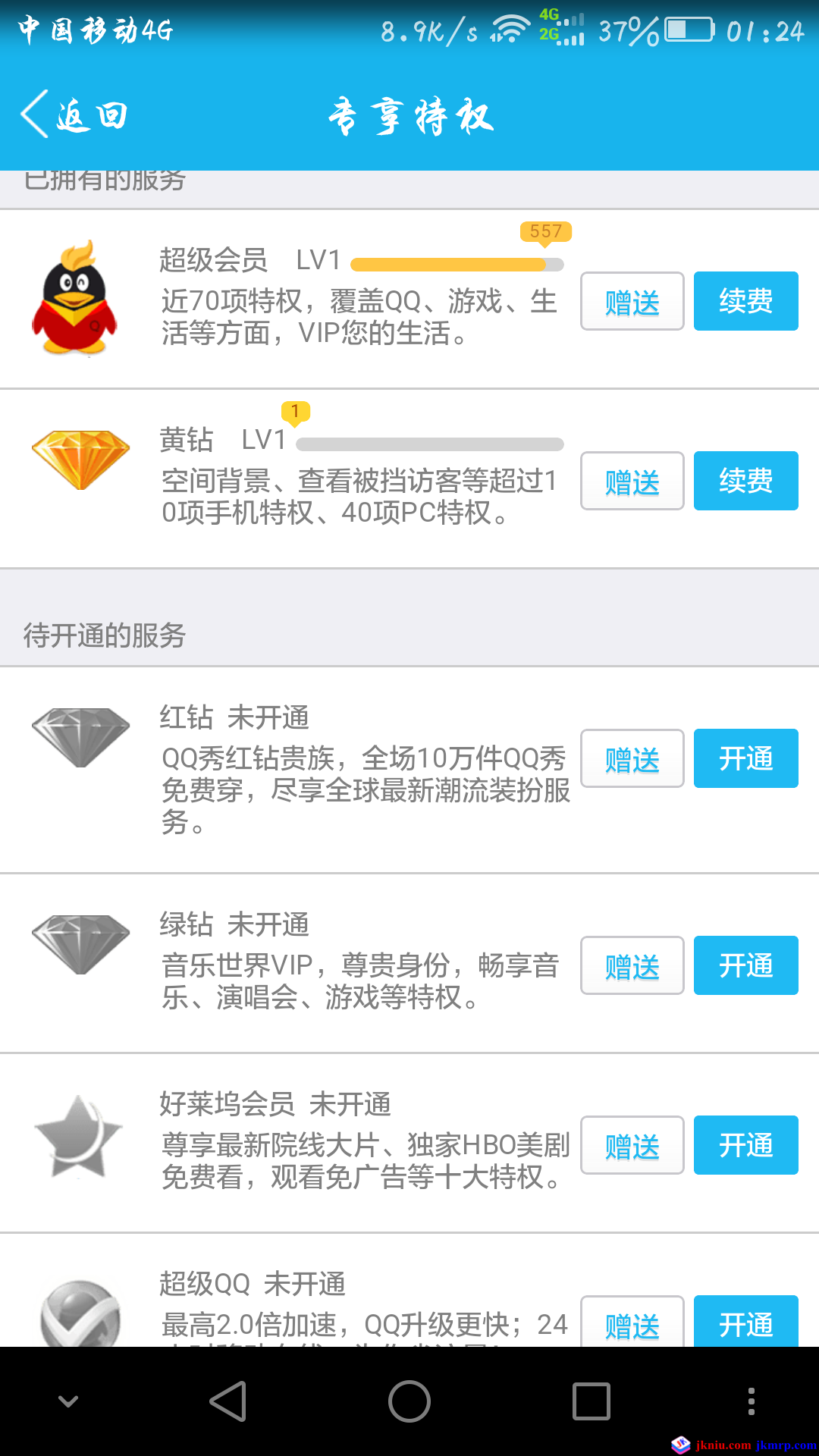Screen dimensions: 819x1456
Task: Activate 超级QQ with 开通
Action: tap(745, 1323)
